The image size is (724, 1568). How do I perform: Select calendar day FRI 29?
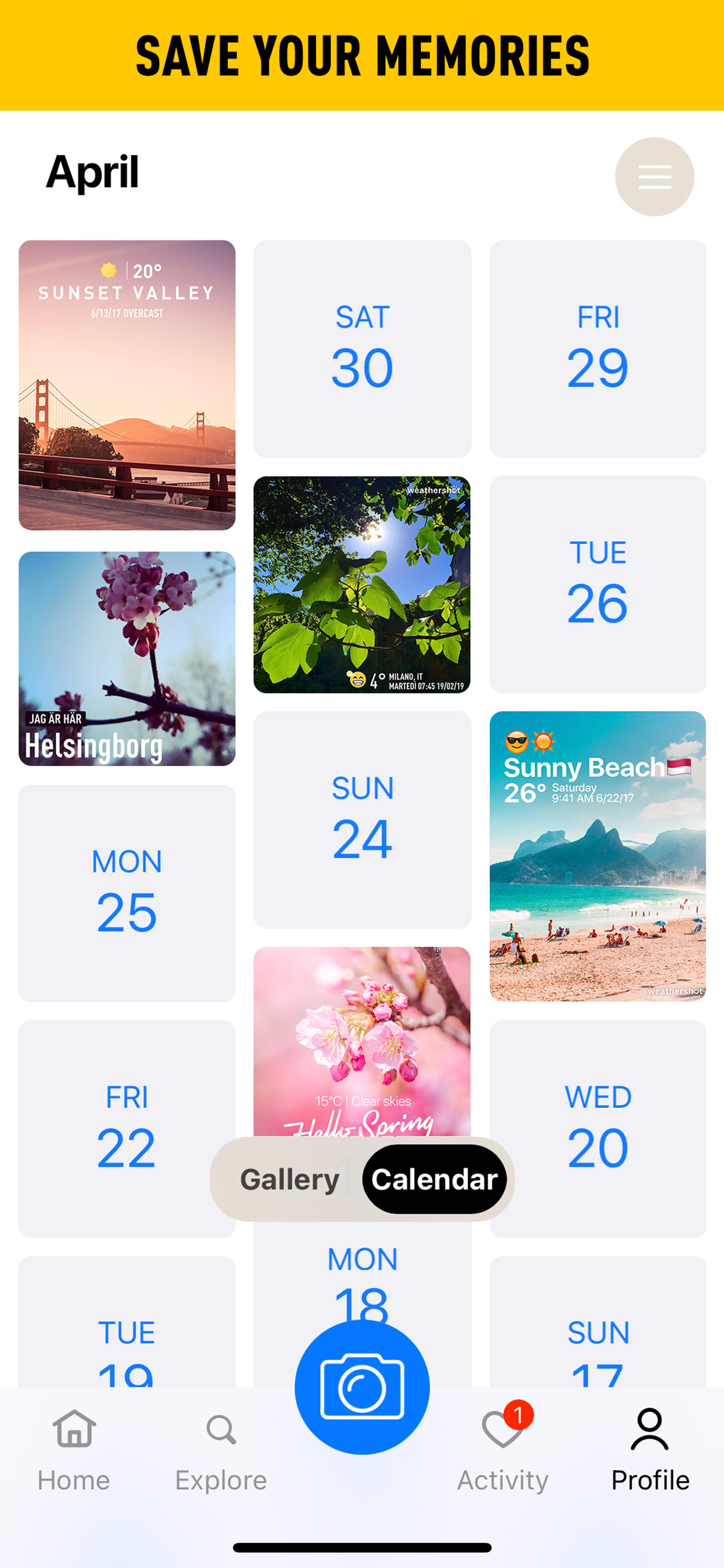[x=597, y=346]
